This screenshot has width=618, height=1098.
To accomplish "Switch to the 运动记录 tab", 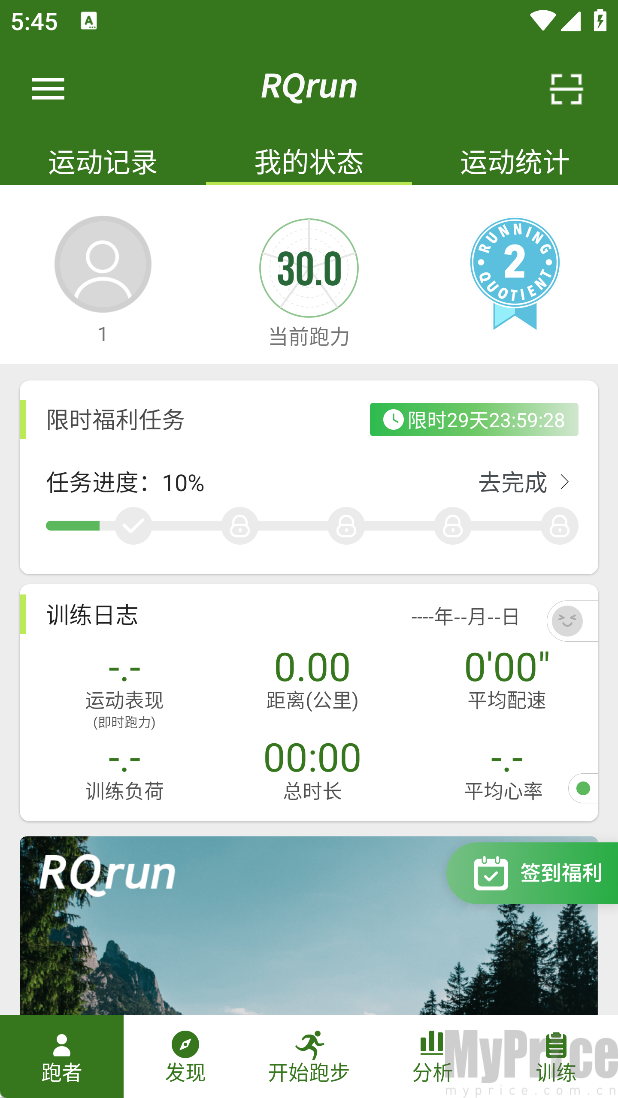I will [103, 162].
